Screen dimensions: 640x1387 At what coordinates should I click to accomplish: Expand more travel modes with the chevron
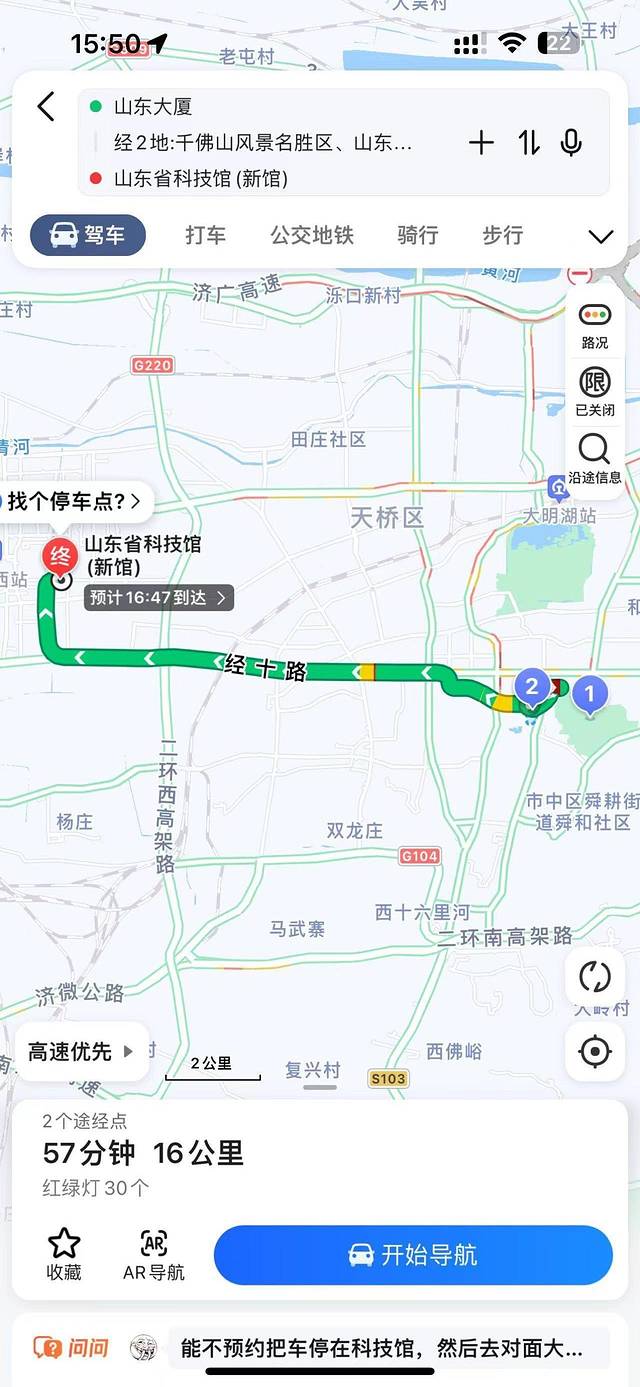[x=600, y=236]
